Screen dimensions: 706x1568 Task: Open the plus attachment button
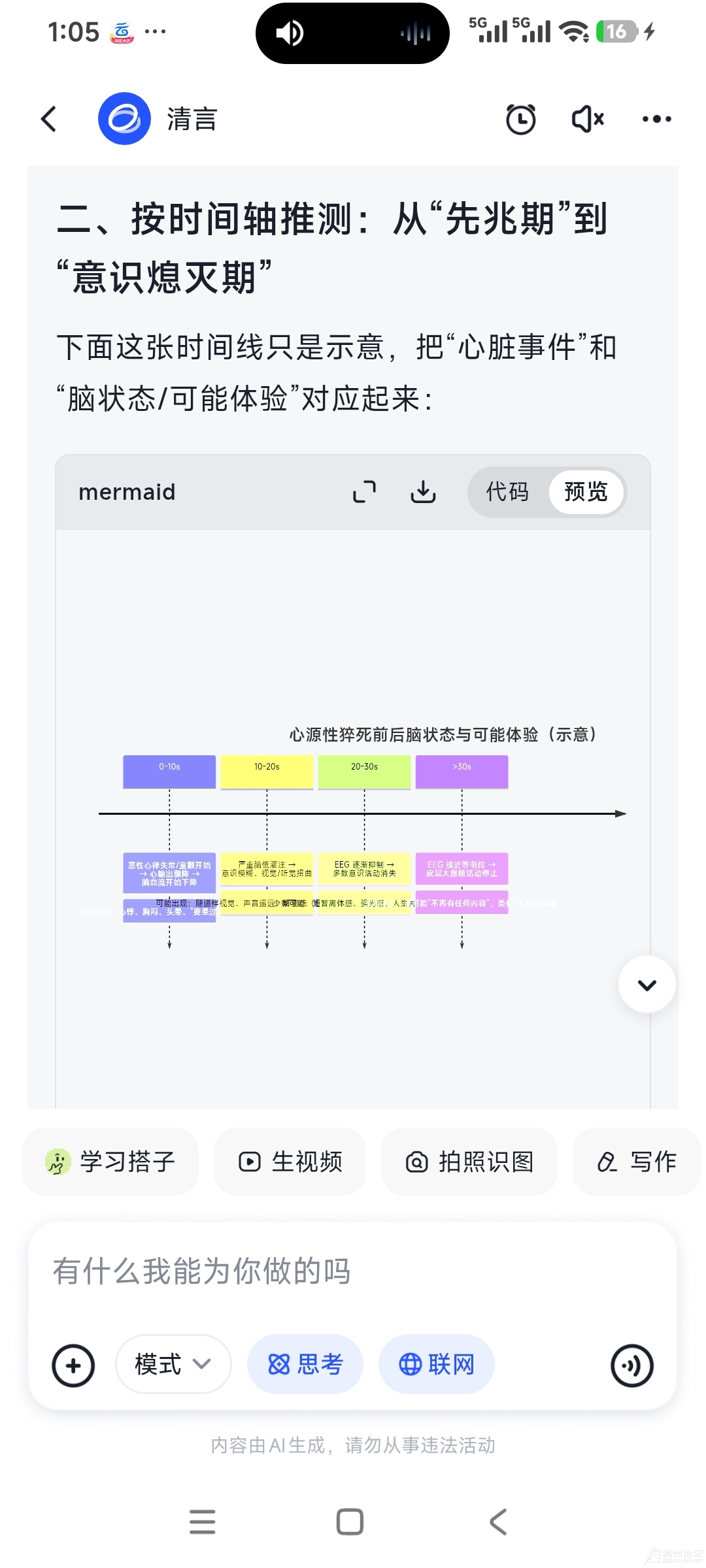[73, 1365]
